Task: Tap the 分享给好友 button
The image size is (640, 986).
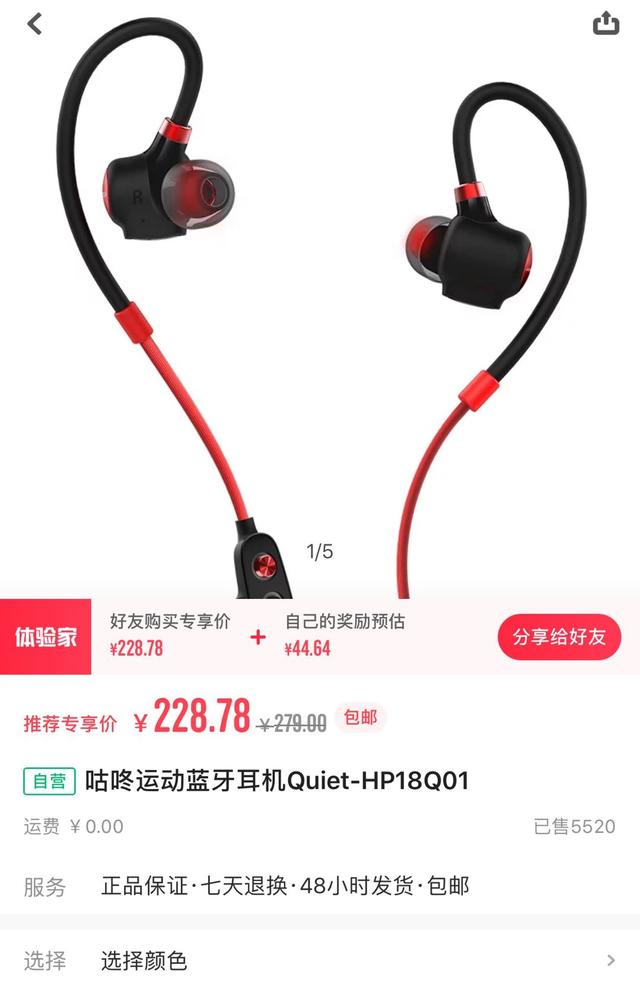Action: click(559, 637)
